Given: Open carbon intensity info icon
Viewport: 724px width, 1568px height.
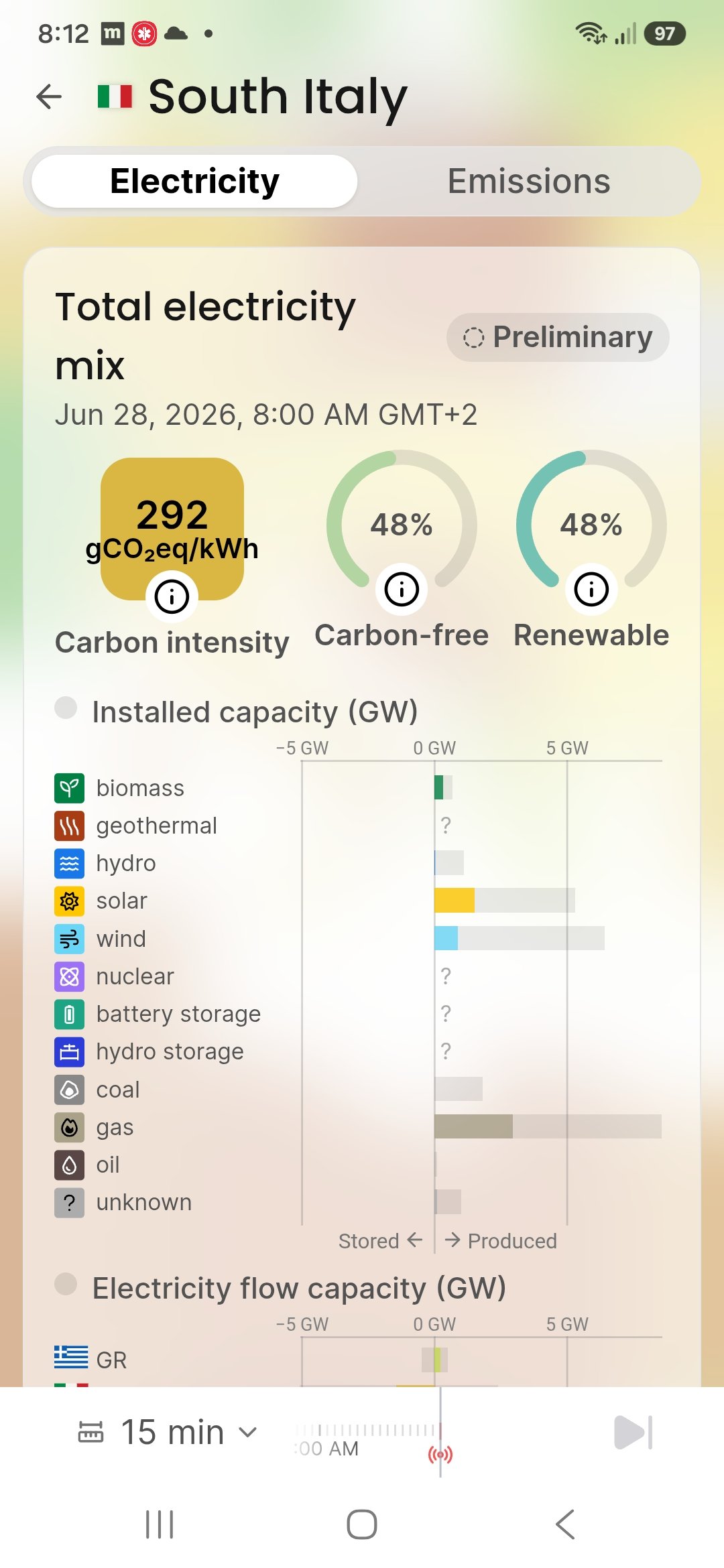Looking at the screenshot, I should click(x=172, y=596).
